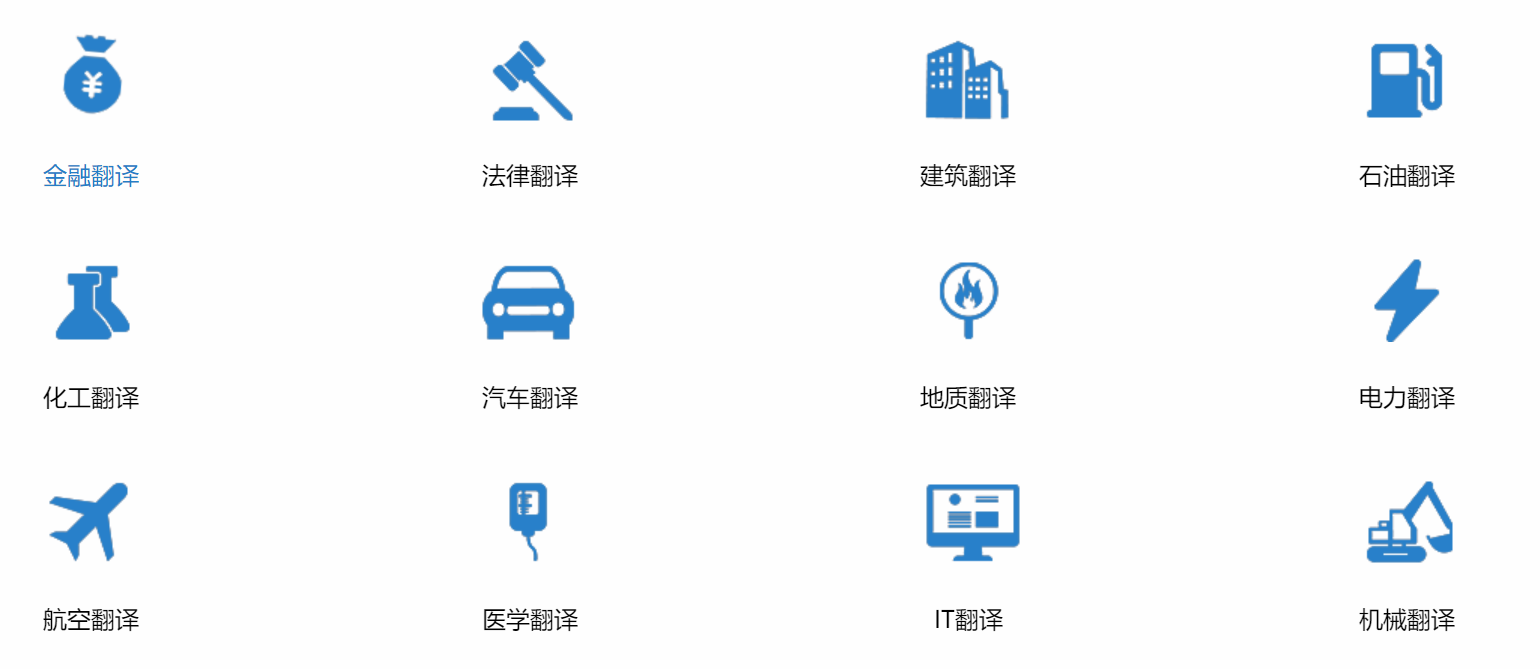Open 建筑翻译 category
The height and width of the screenshot is (669, 1540).
pyautogui.click(x=967, y=176)
